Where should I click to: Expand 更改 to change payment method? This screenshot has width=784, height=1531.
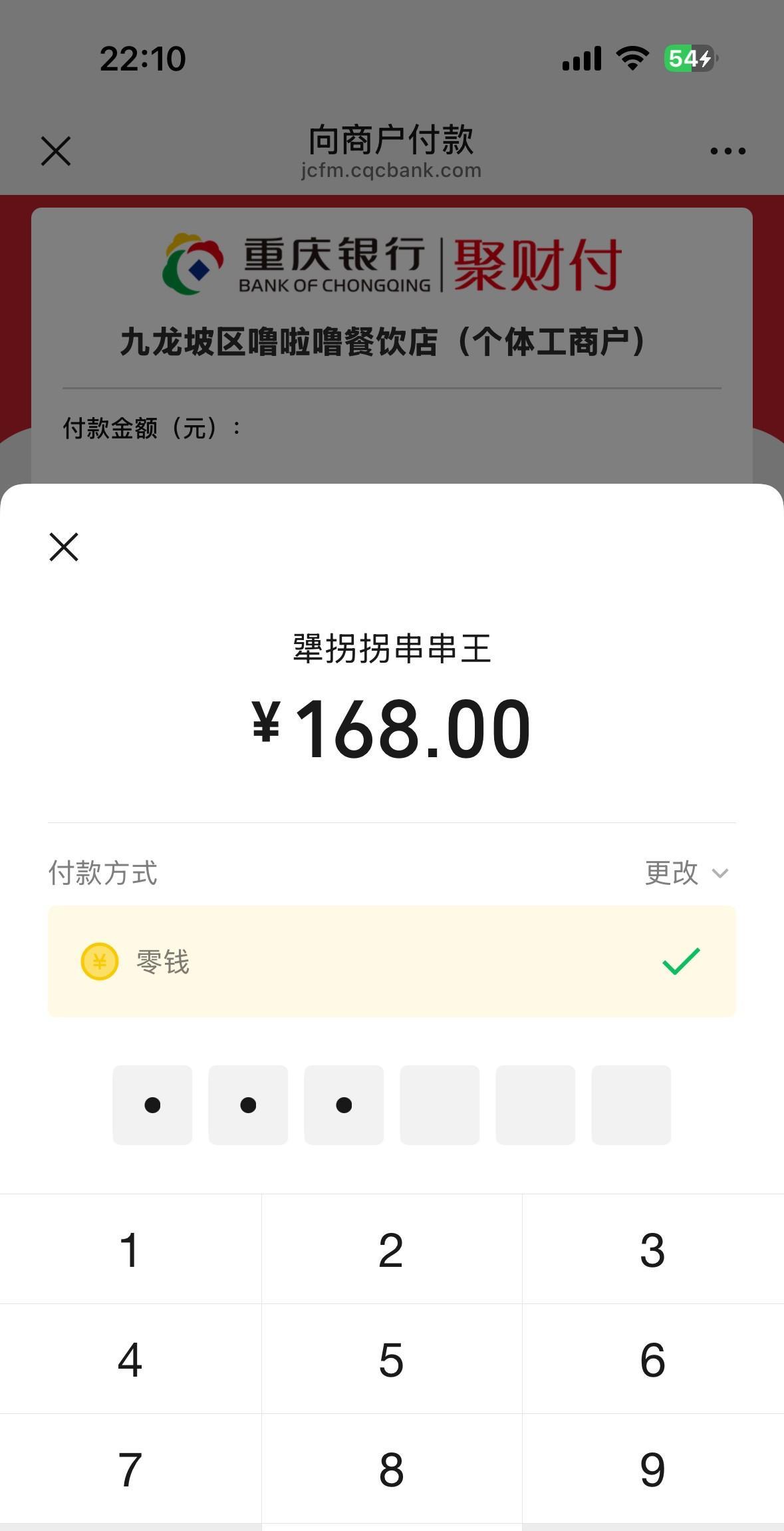pos(686,873)
